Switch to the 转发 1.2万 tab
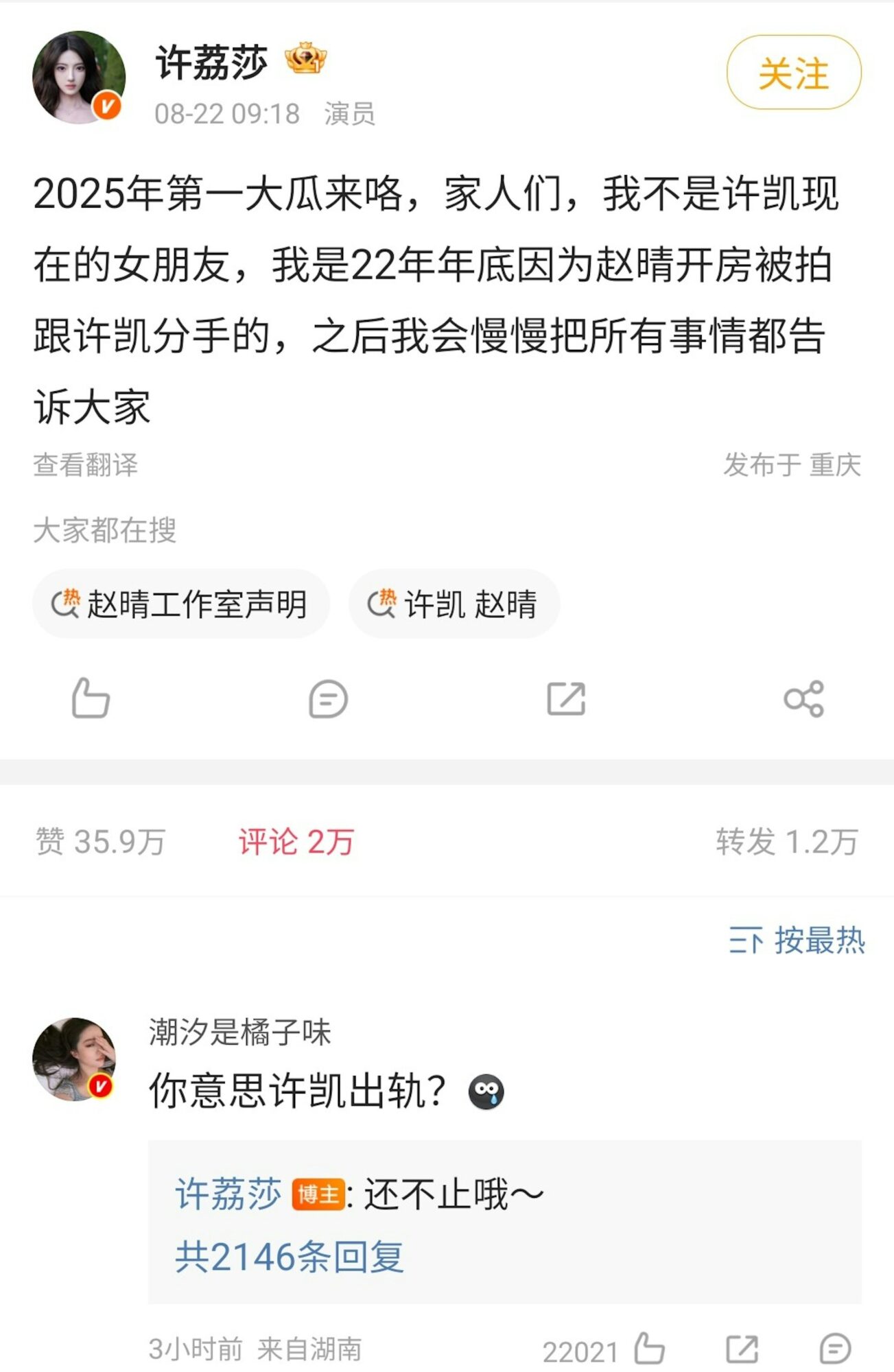Screen dimensions: 894x1372 [786, 841]
